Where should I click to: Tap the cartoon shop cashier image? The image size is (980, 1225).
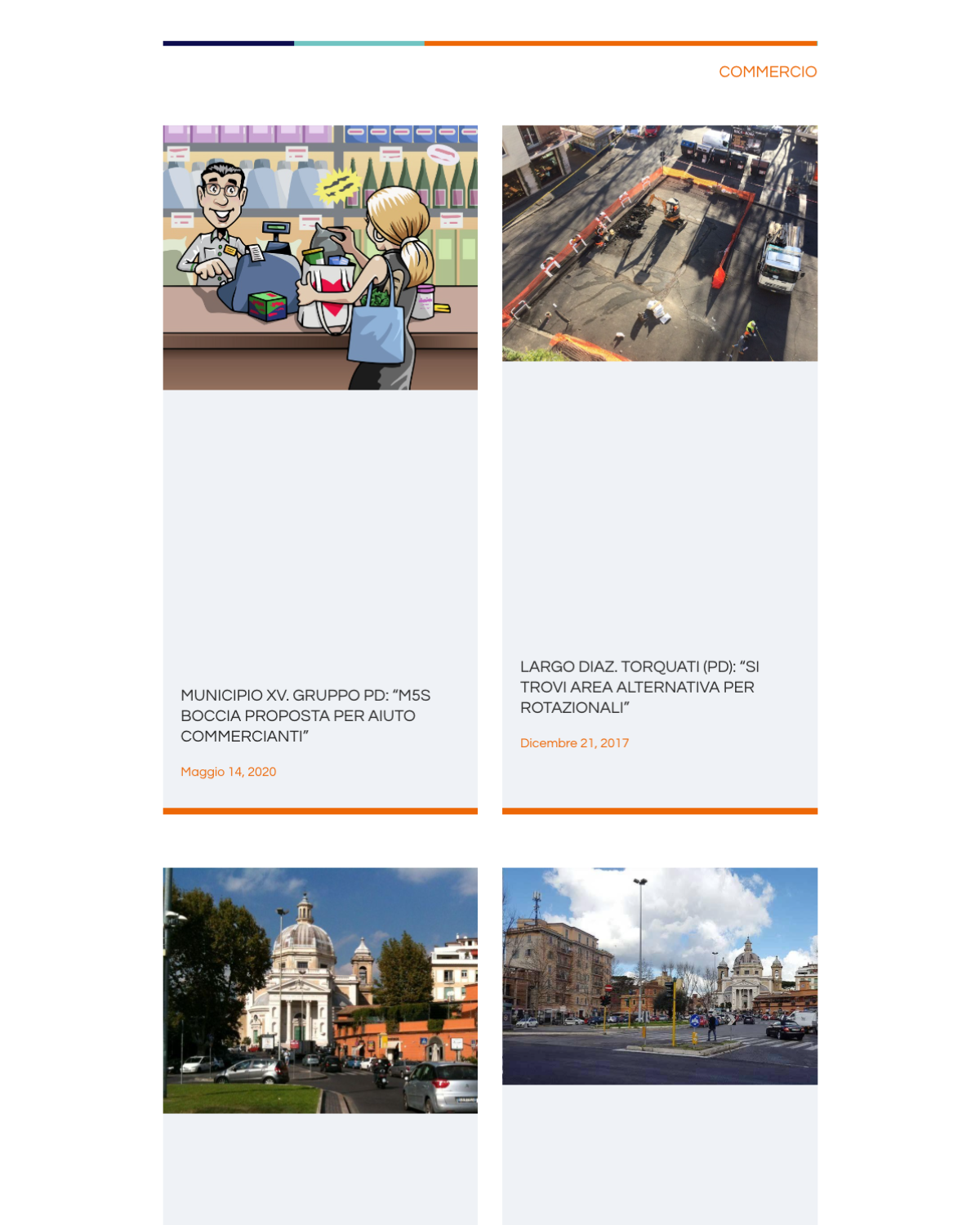(x=320, y=257)
